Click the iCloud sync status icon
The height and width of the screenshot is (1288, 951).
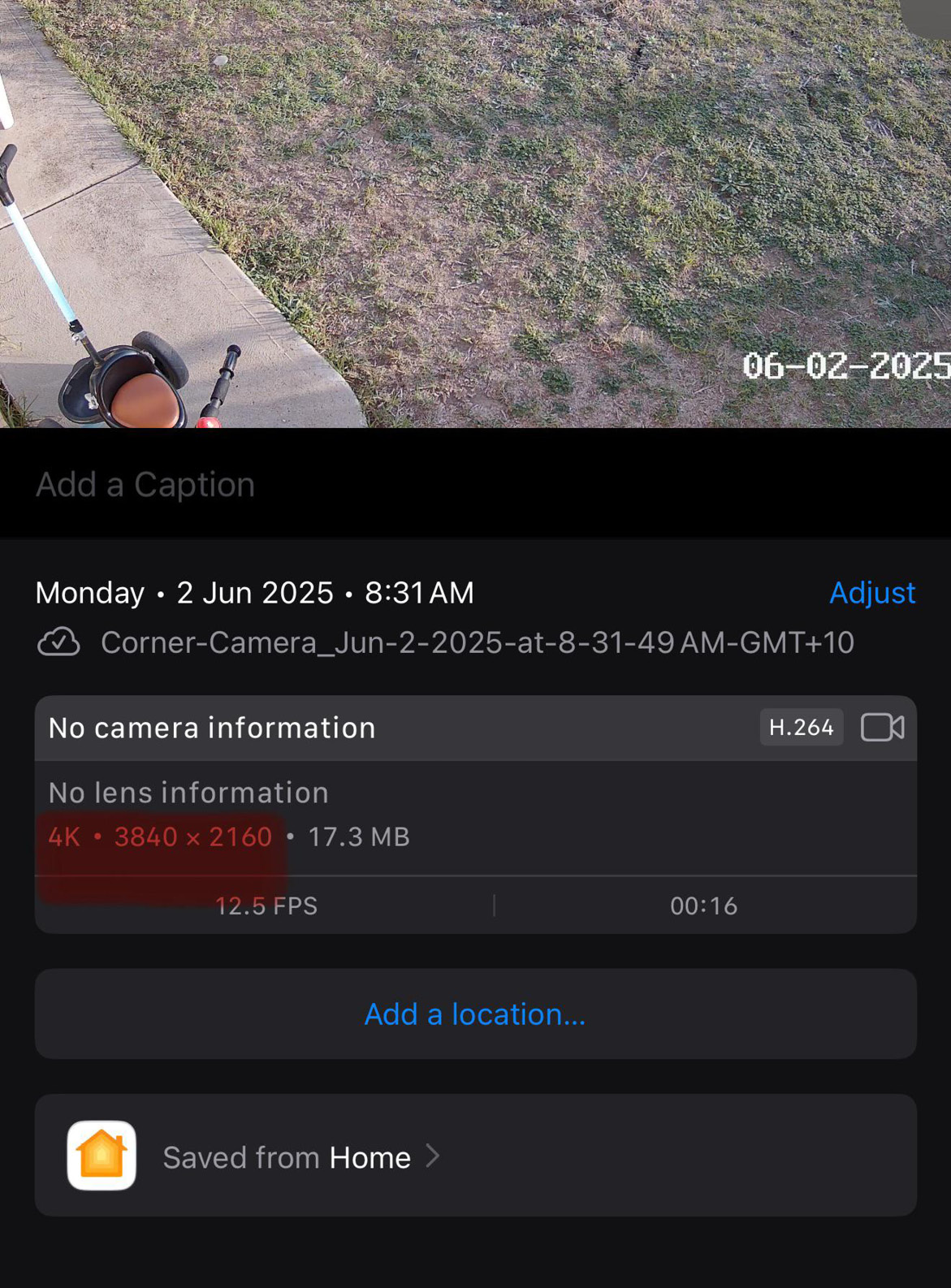click(x=58, y=642)
